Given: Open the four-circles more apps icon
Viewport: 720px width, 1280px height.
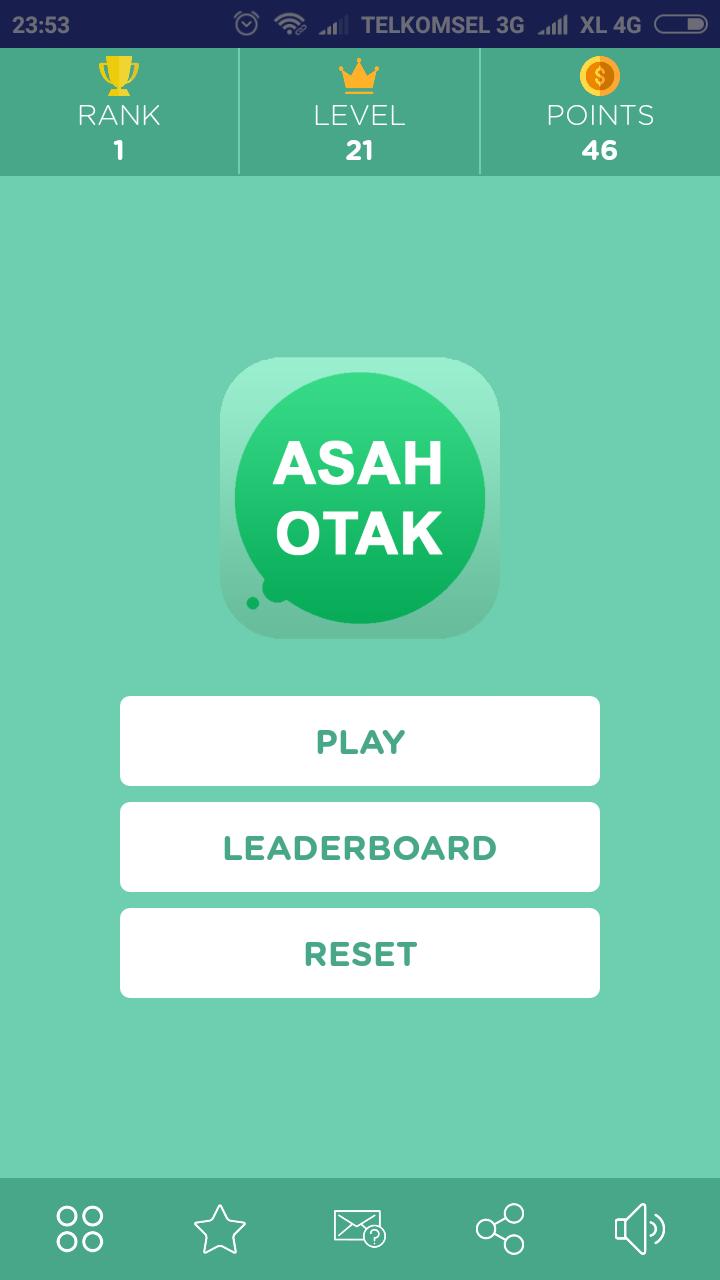Looking at the screenshot, I should [x=80, y=1229].
